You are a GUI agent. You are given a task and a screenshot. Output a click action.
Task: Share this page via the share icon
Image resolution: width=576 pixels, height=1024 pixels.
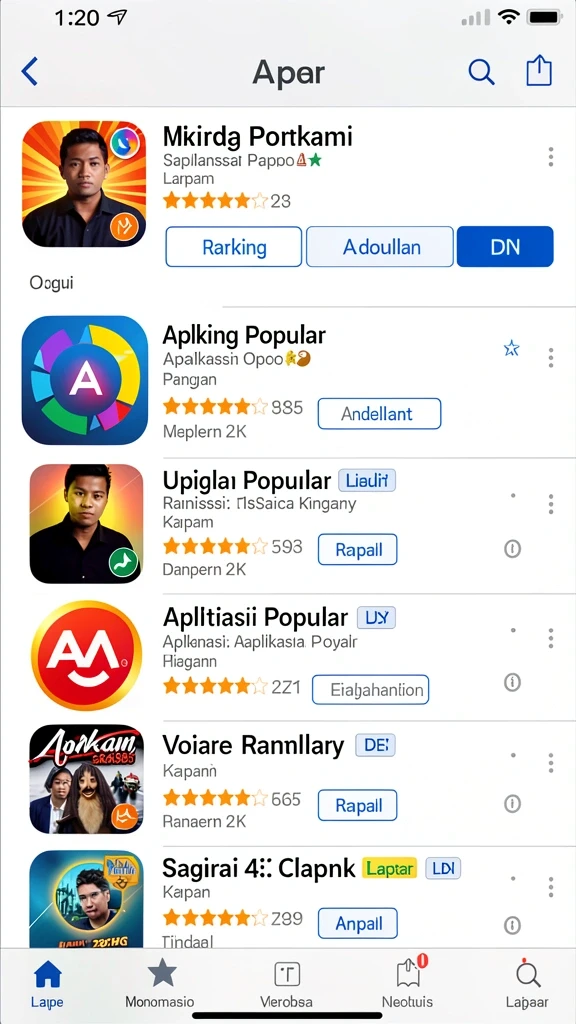tap(539, 71)
